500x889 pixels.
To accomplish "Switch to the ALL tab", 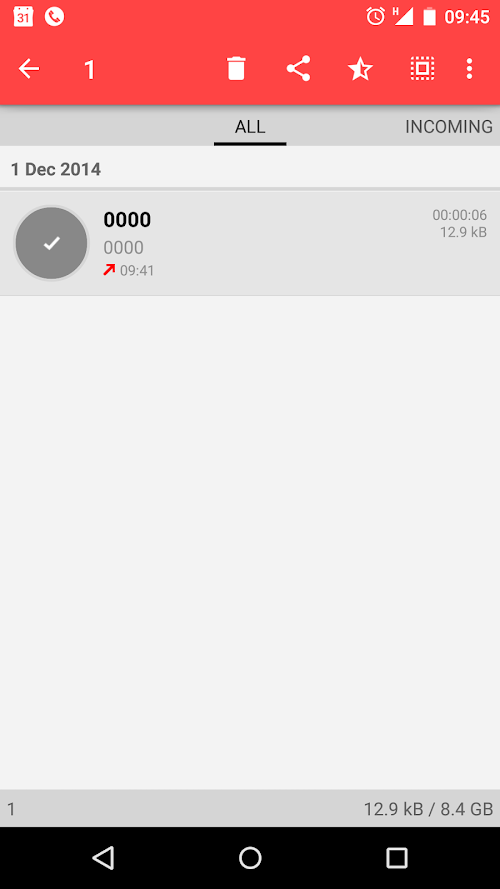I will 250,127.
